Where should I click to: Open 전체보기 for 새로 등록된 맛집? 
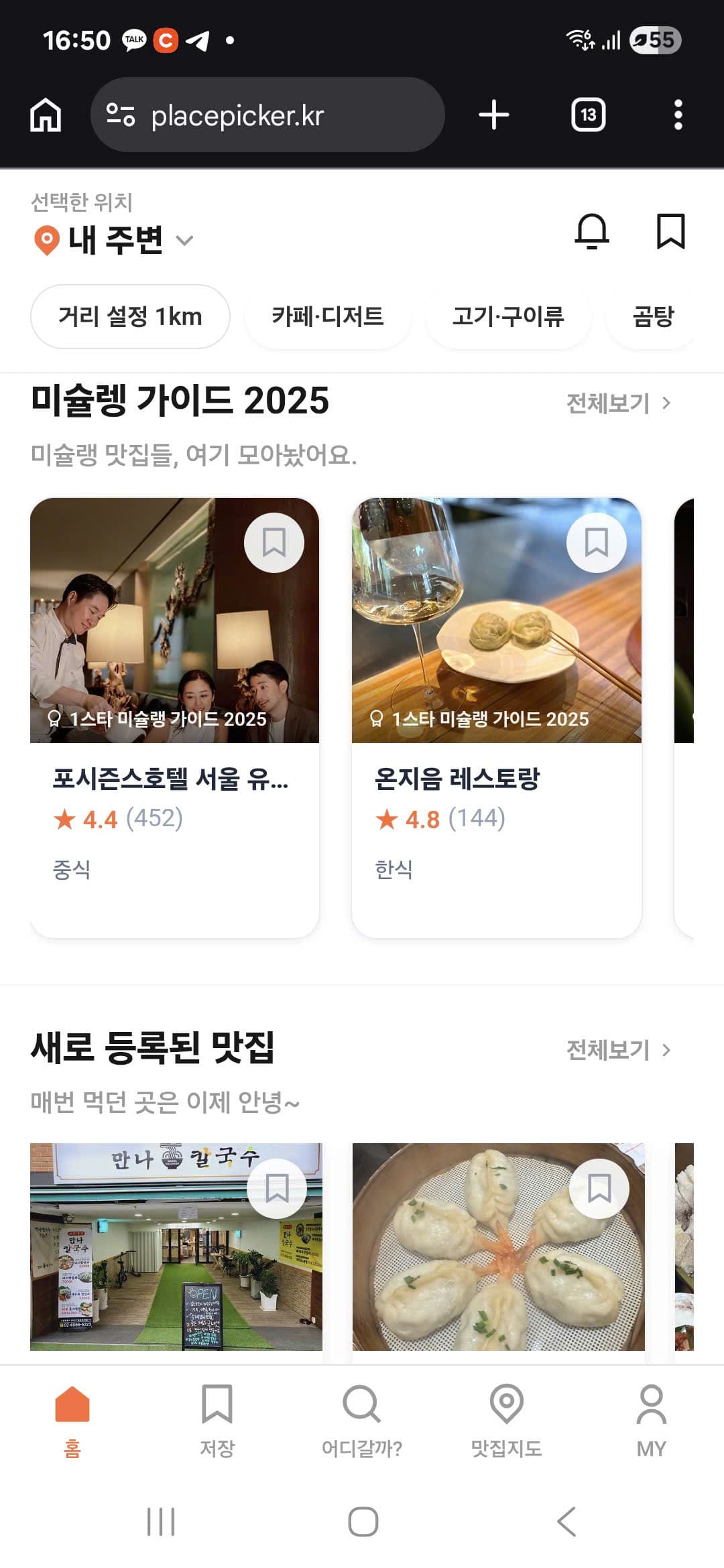click(617, 1051)
